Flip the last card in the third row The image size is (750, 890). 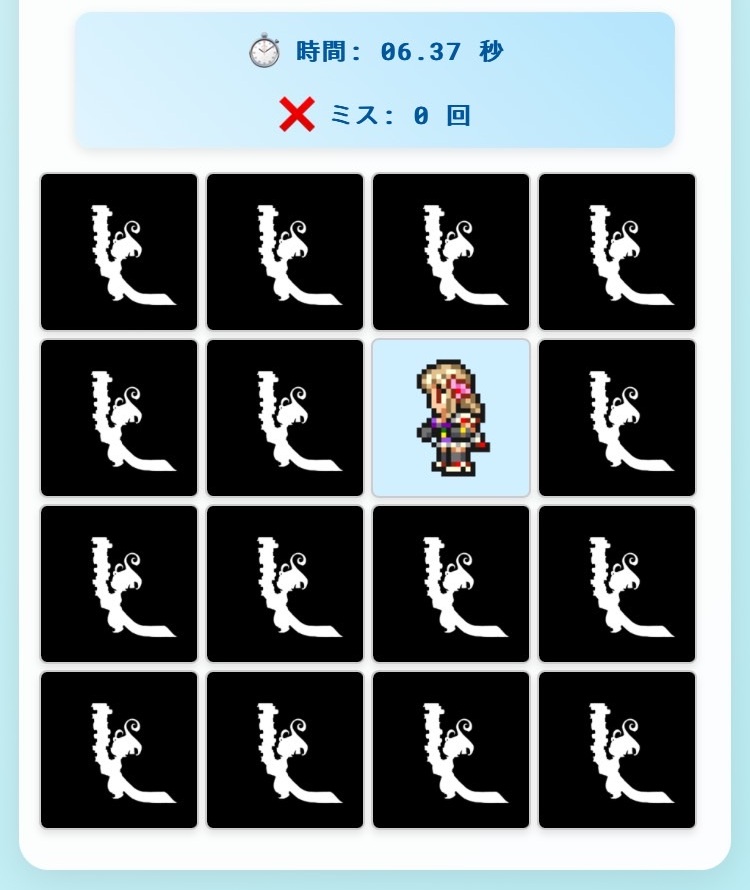[x=617, y=584]
